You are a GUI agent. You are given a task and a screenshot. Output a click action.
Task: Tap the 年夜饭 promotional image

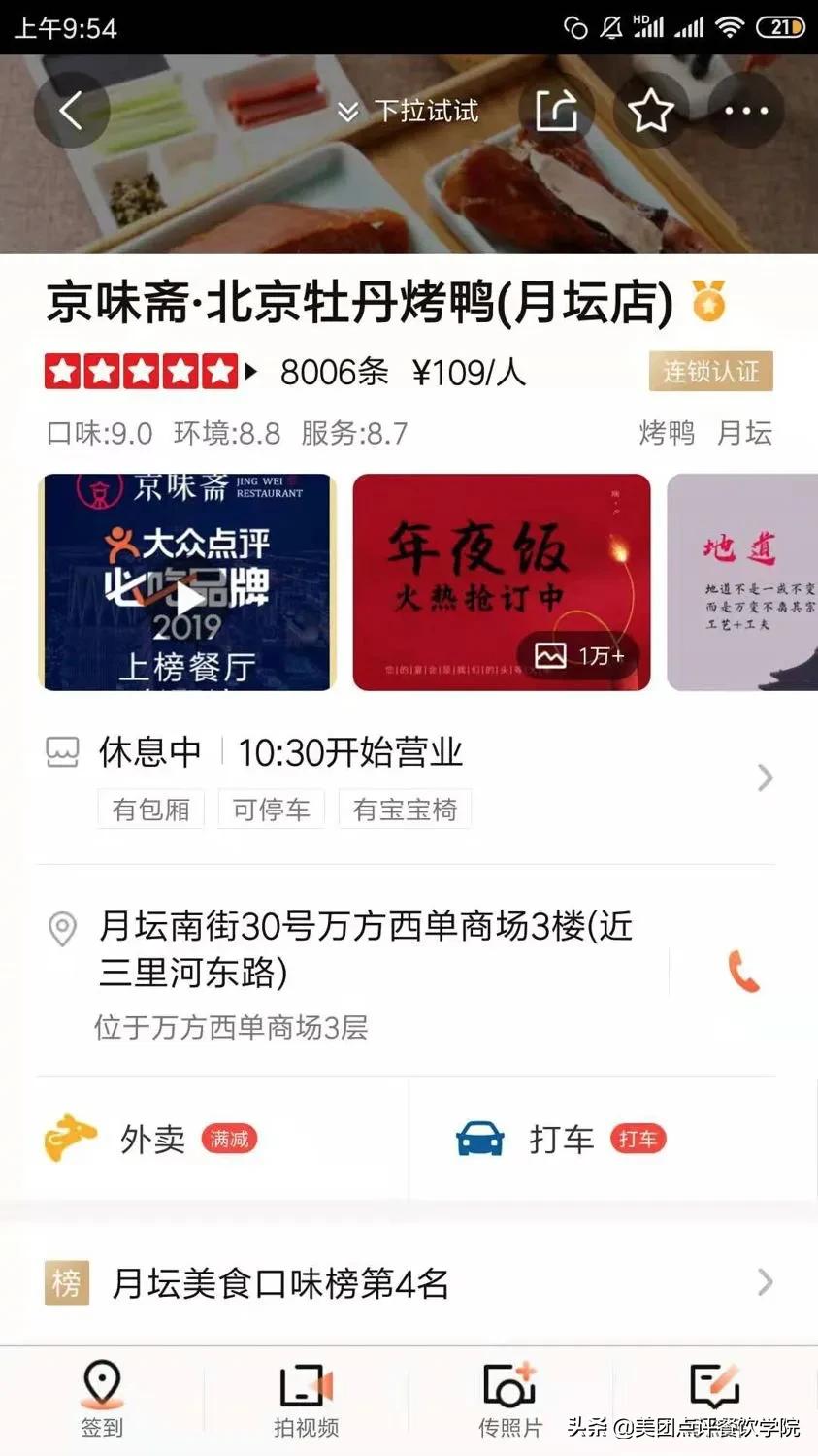(x=500, y=582)
